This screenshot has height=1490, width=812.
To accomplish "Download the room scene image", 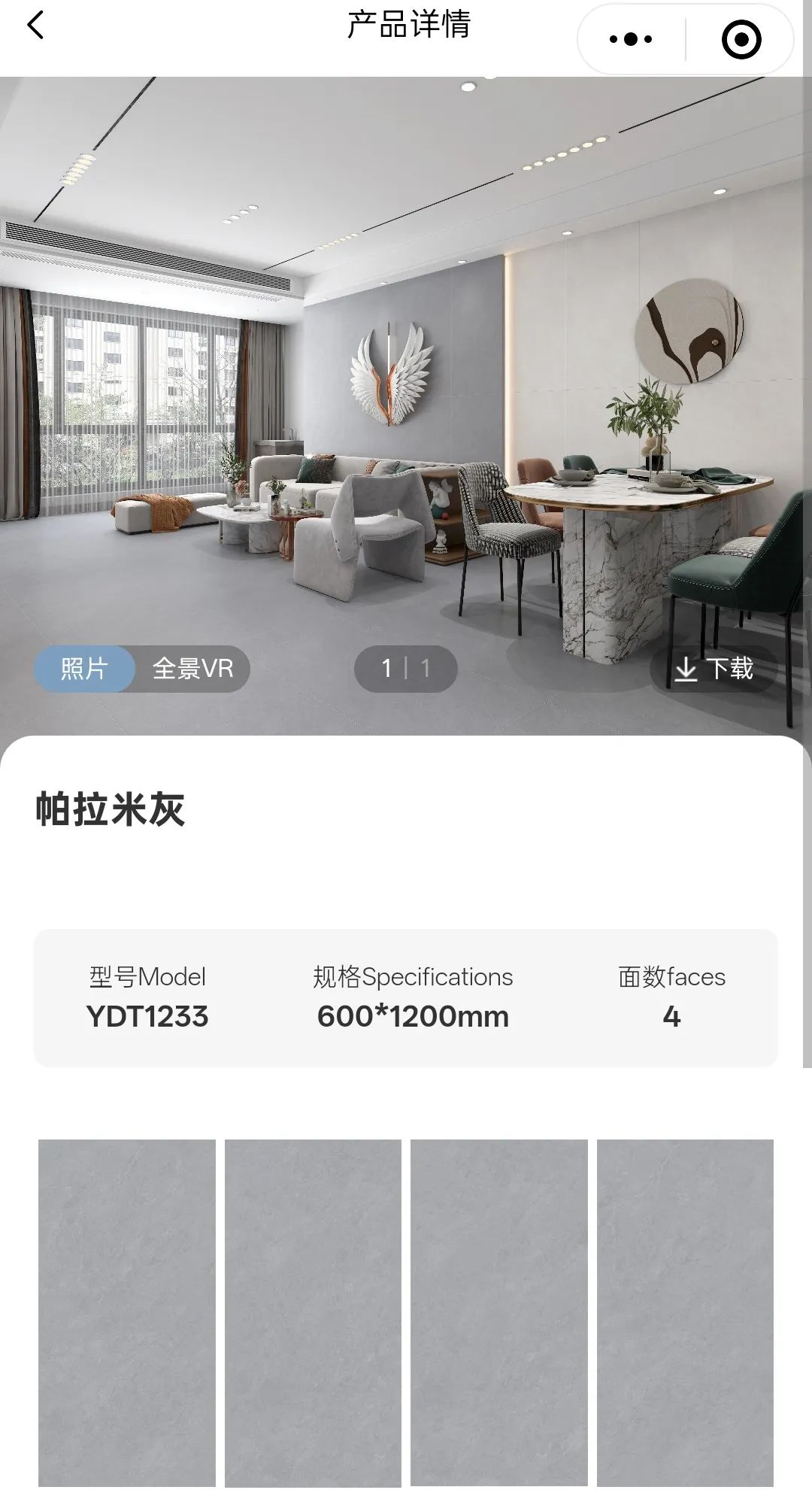I will 713,668.
